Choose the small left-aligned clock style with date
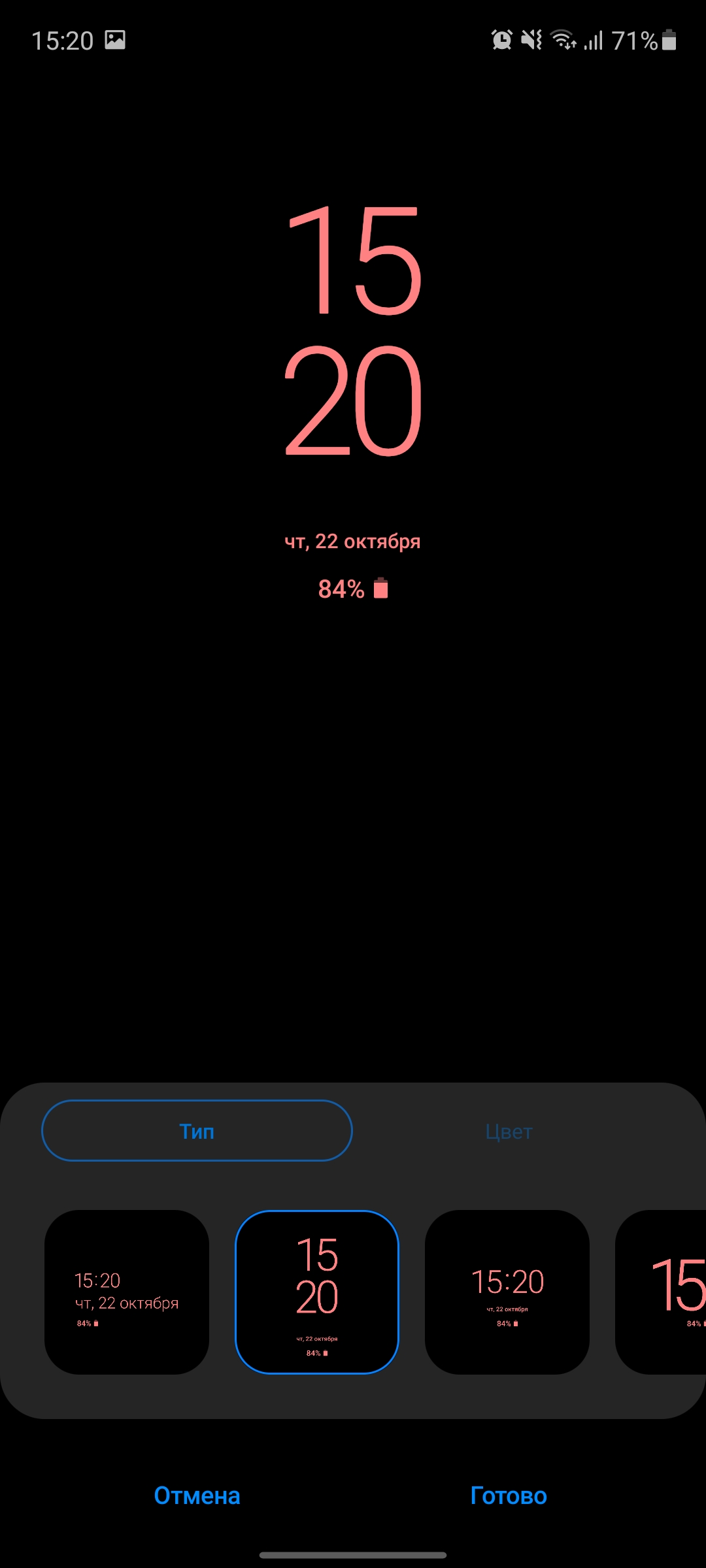This screenshot has width=706, height=1568. tap(127, 1292)
